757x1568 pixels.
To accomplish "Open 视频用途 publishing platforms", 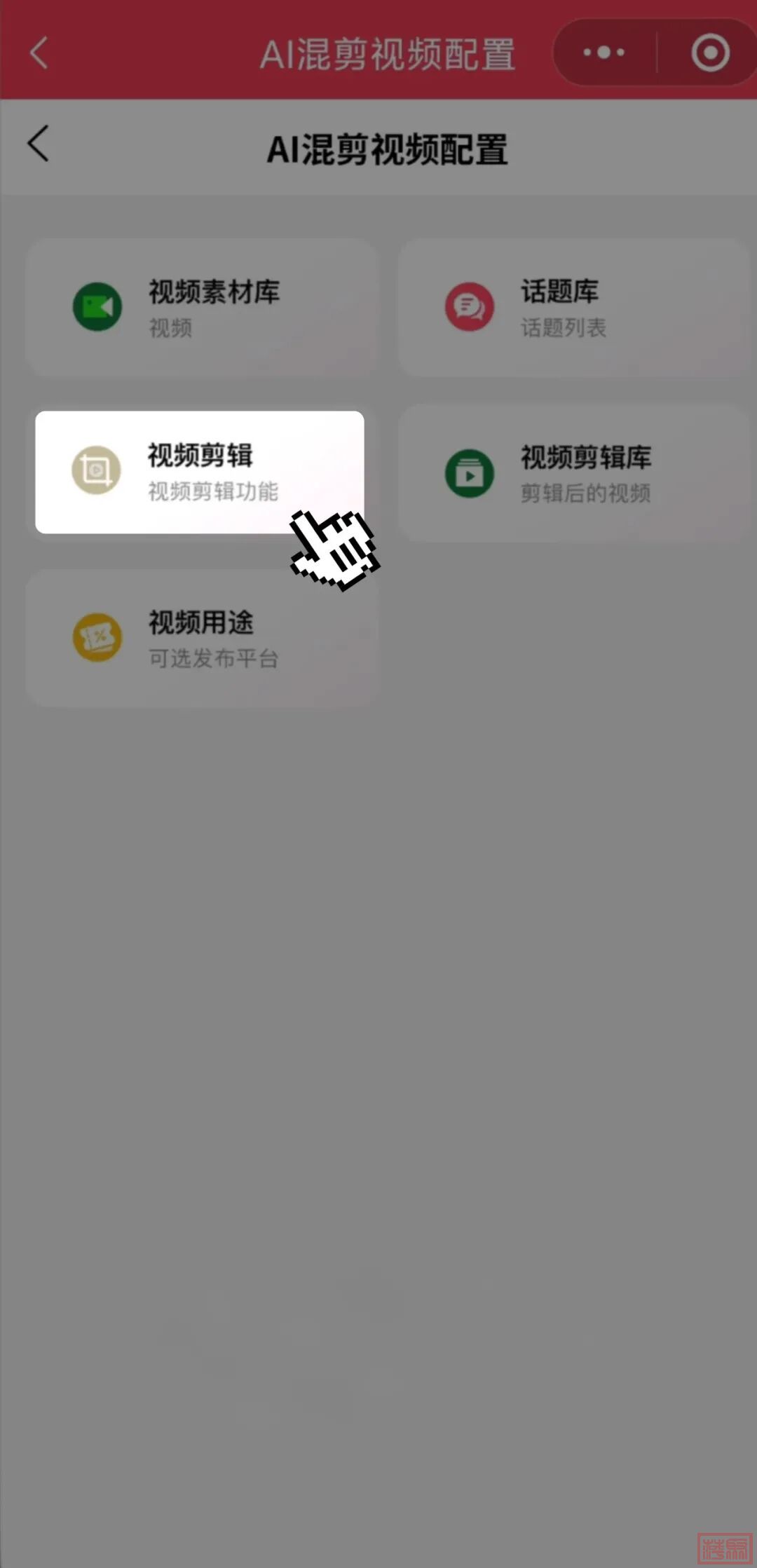I will tap(203, 638).
